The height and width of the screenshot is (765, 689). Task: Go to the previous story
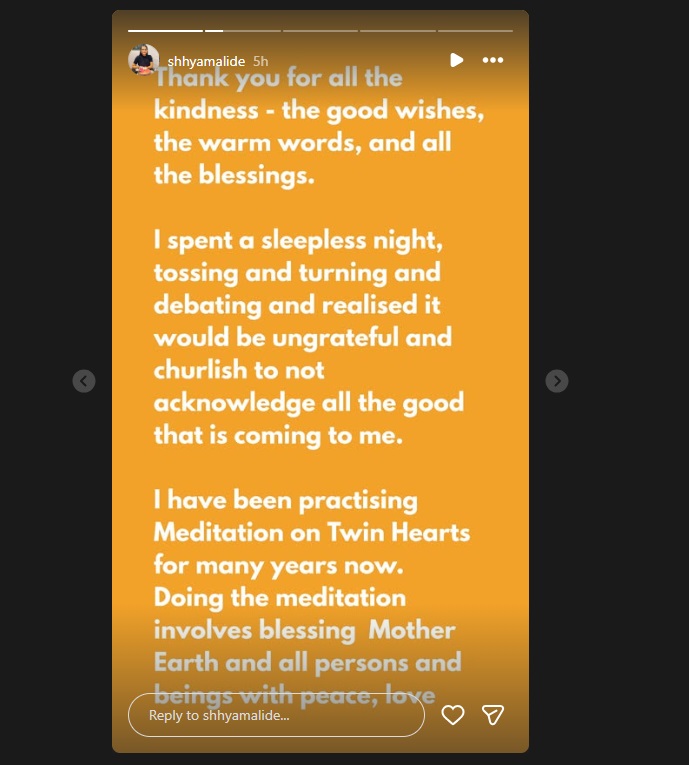[84, 381]
